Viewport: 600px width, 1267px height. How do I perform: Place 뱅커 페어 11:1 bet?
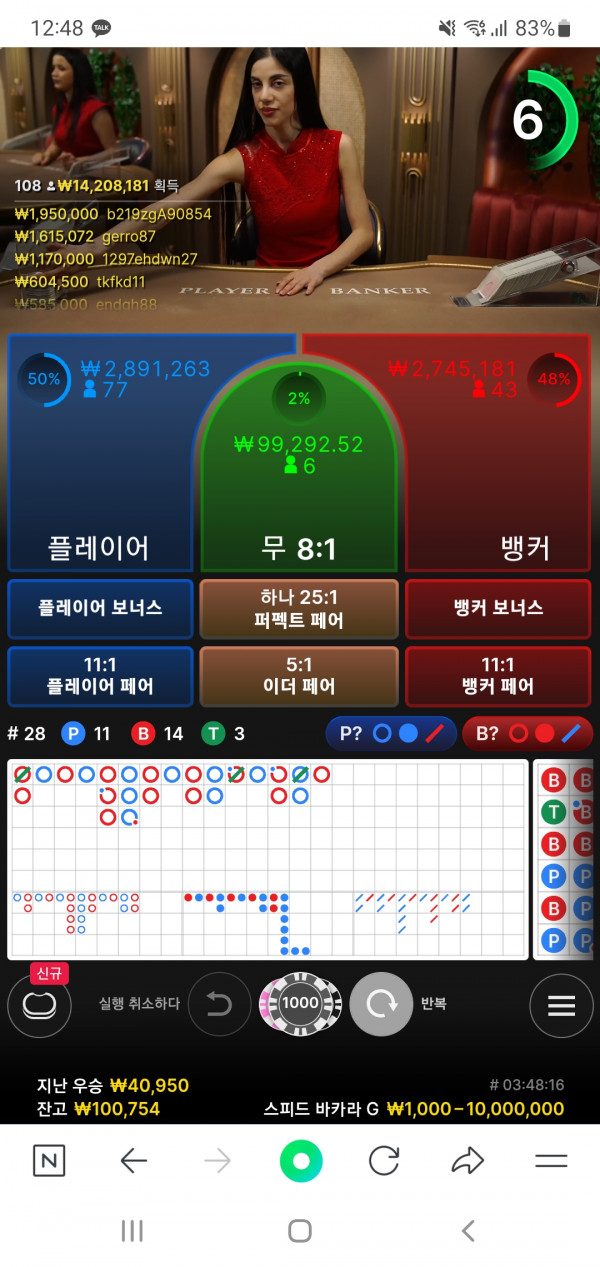click(498, 676)
